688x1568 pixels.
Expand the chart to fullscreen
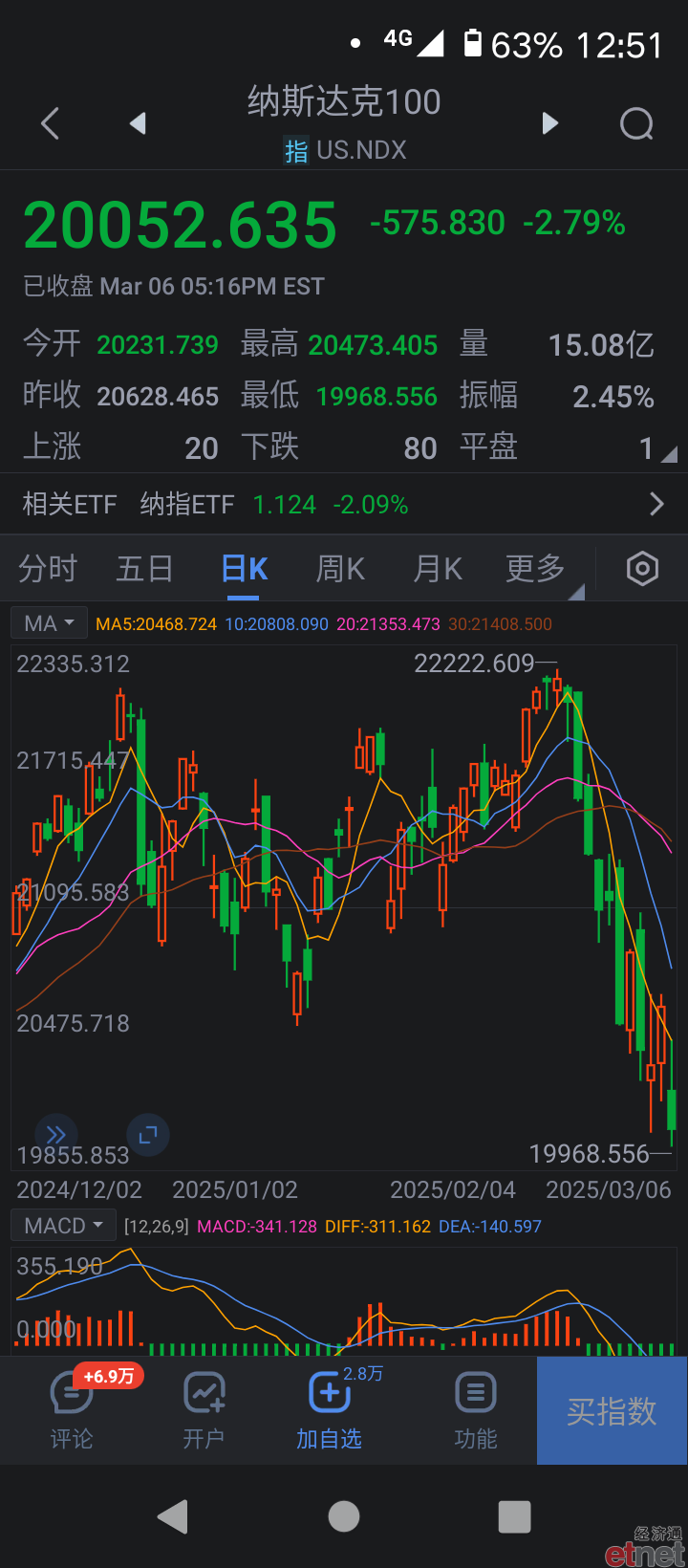[x=147, y=1135]
